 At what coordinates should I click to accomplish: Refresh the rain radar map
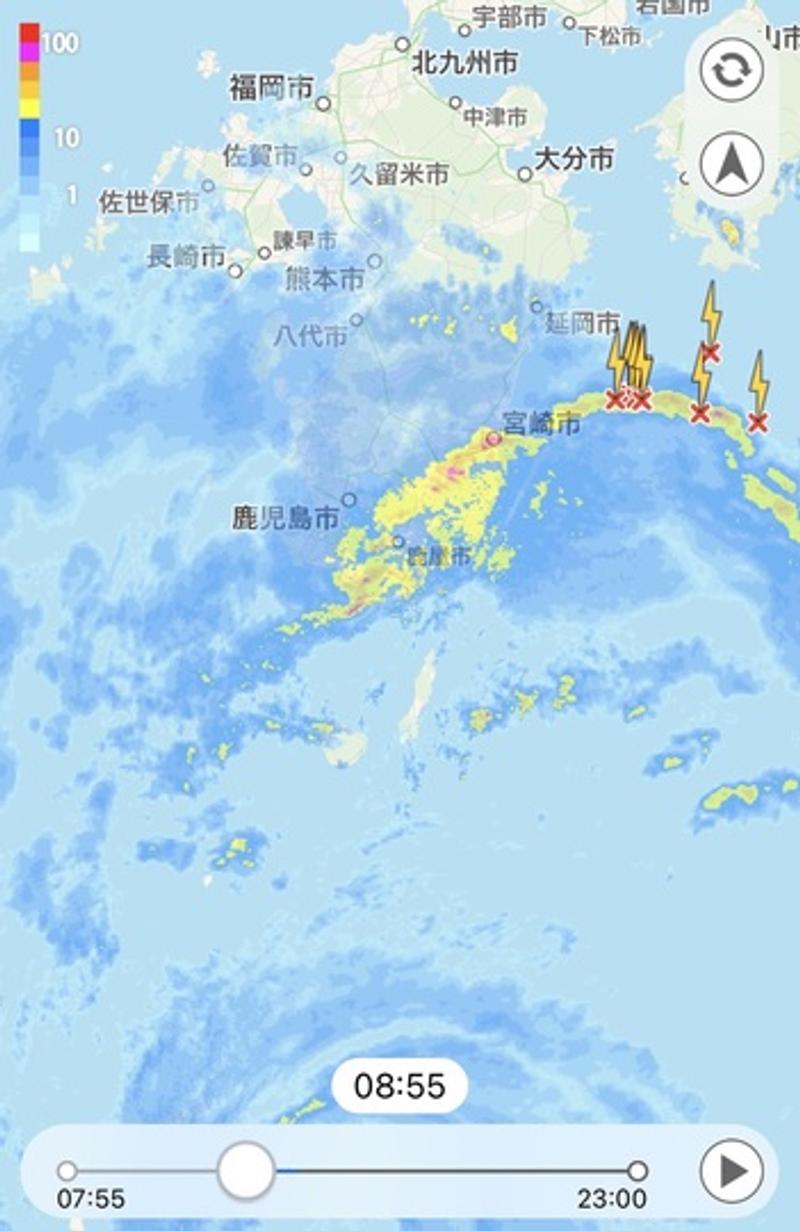coord(731,70)
